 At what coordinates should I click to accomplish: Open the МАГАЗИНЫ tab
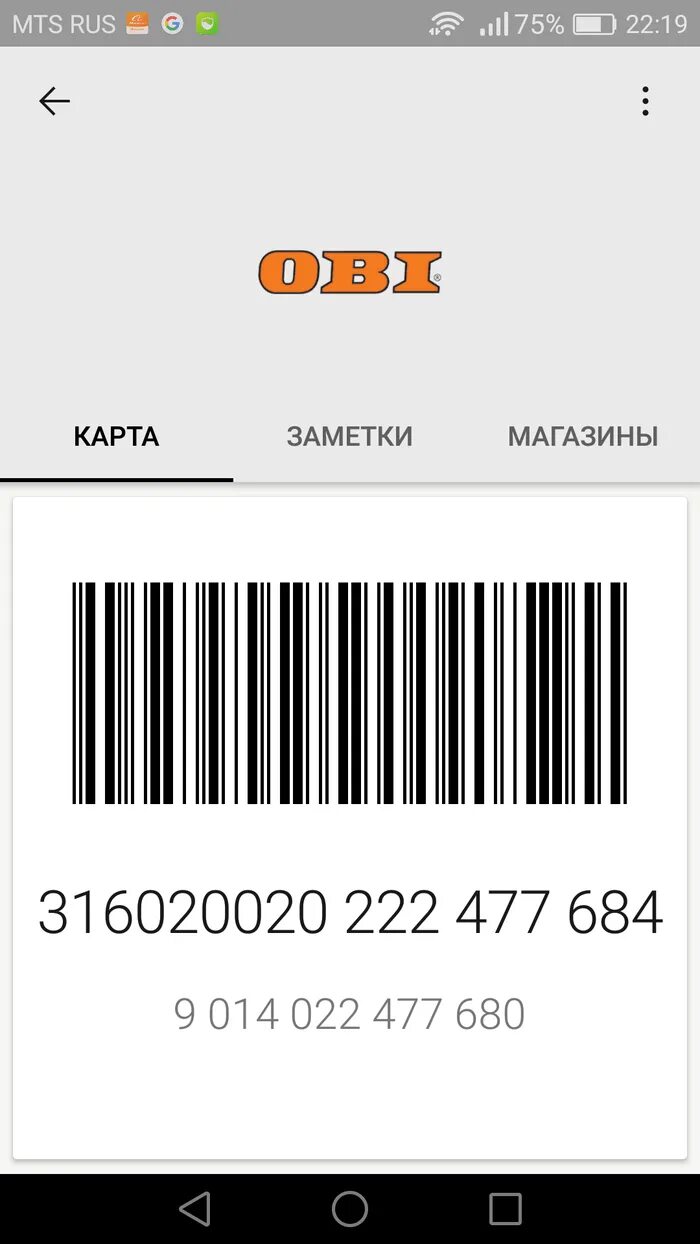coord(582,437)
